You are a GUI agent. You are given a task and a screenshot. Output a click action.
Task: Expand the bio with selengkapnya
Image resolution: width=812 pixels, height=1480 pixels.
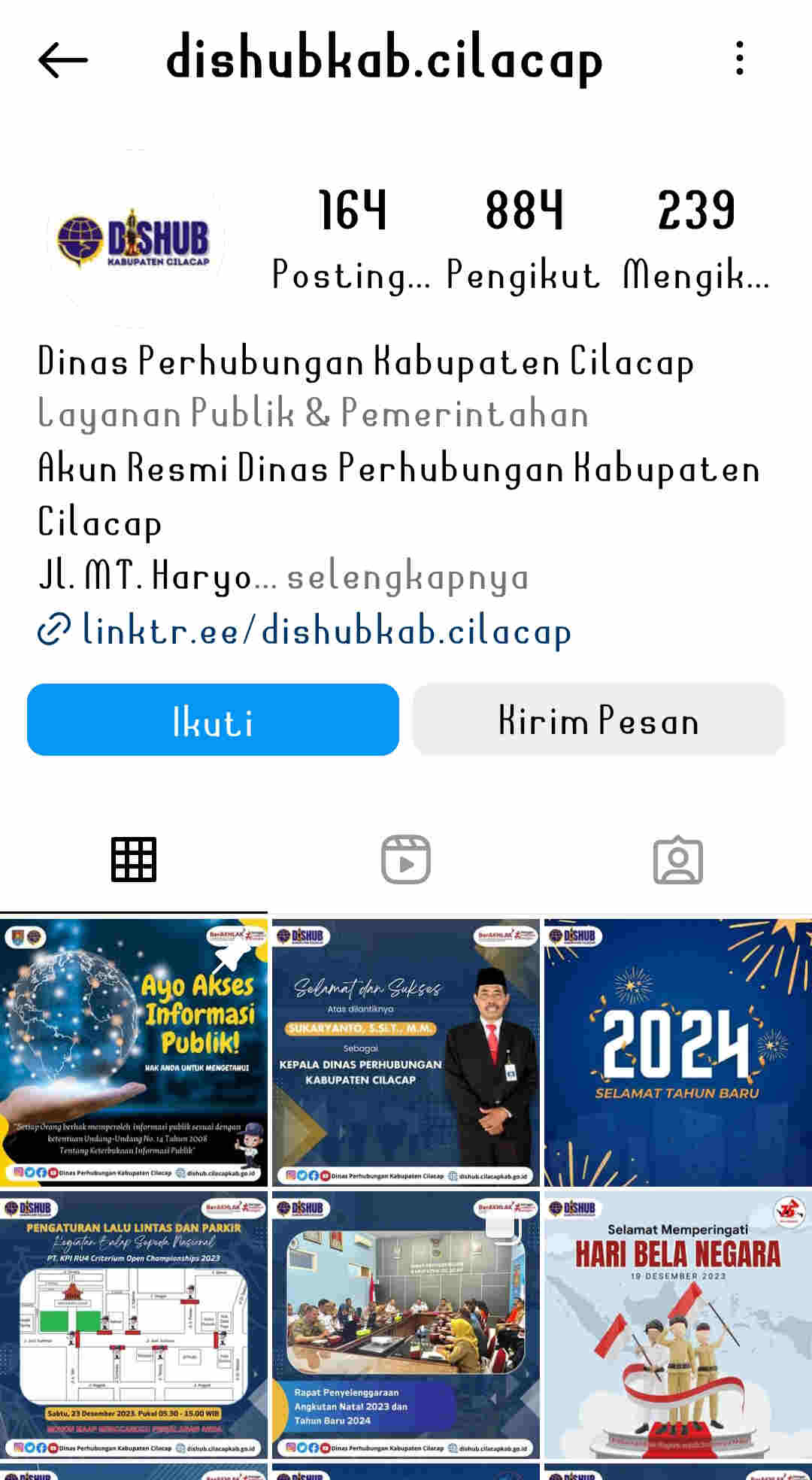tap(408, 577)
